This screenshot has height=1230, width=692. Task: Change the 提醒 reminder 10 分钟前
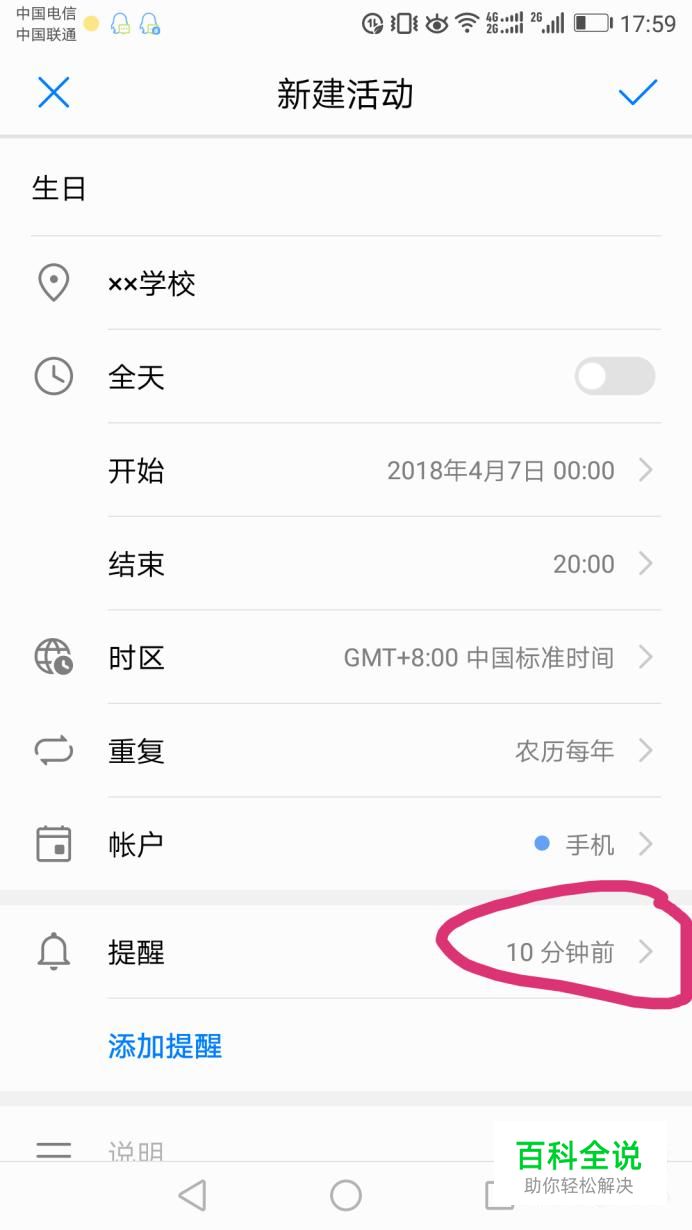pos(346,952)
